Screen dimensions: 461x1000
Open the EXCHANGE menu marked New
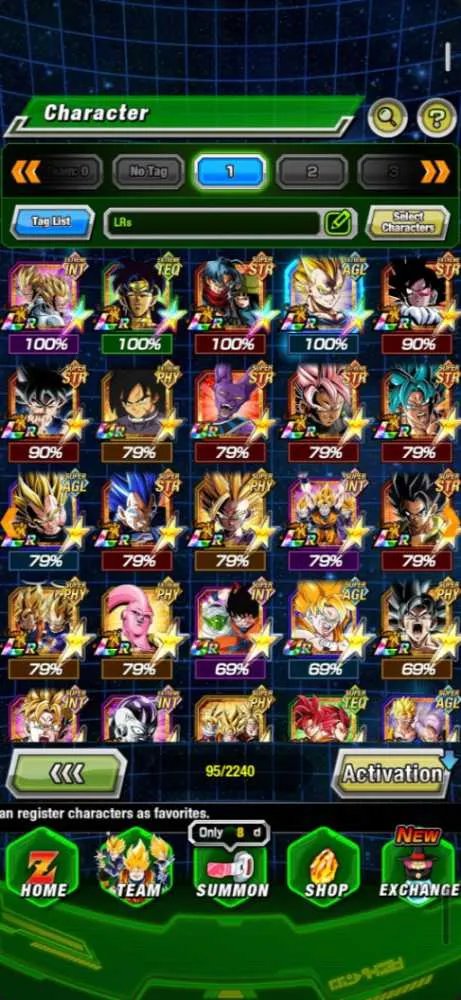(x=418, y=869)
